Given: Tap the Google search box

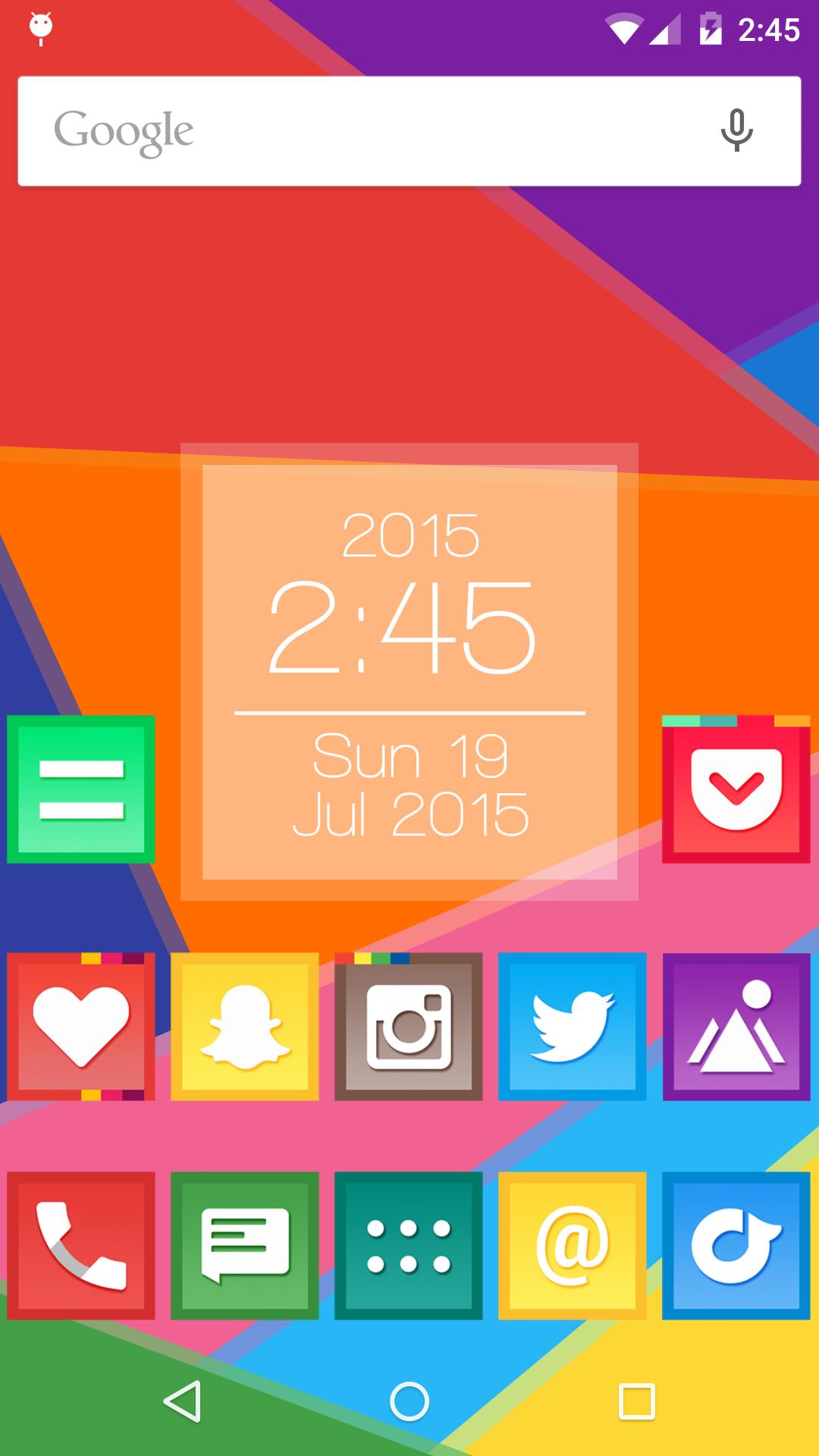Looking at the screenshot, I should click(x=364, y=130).
